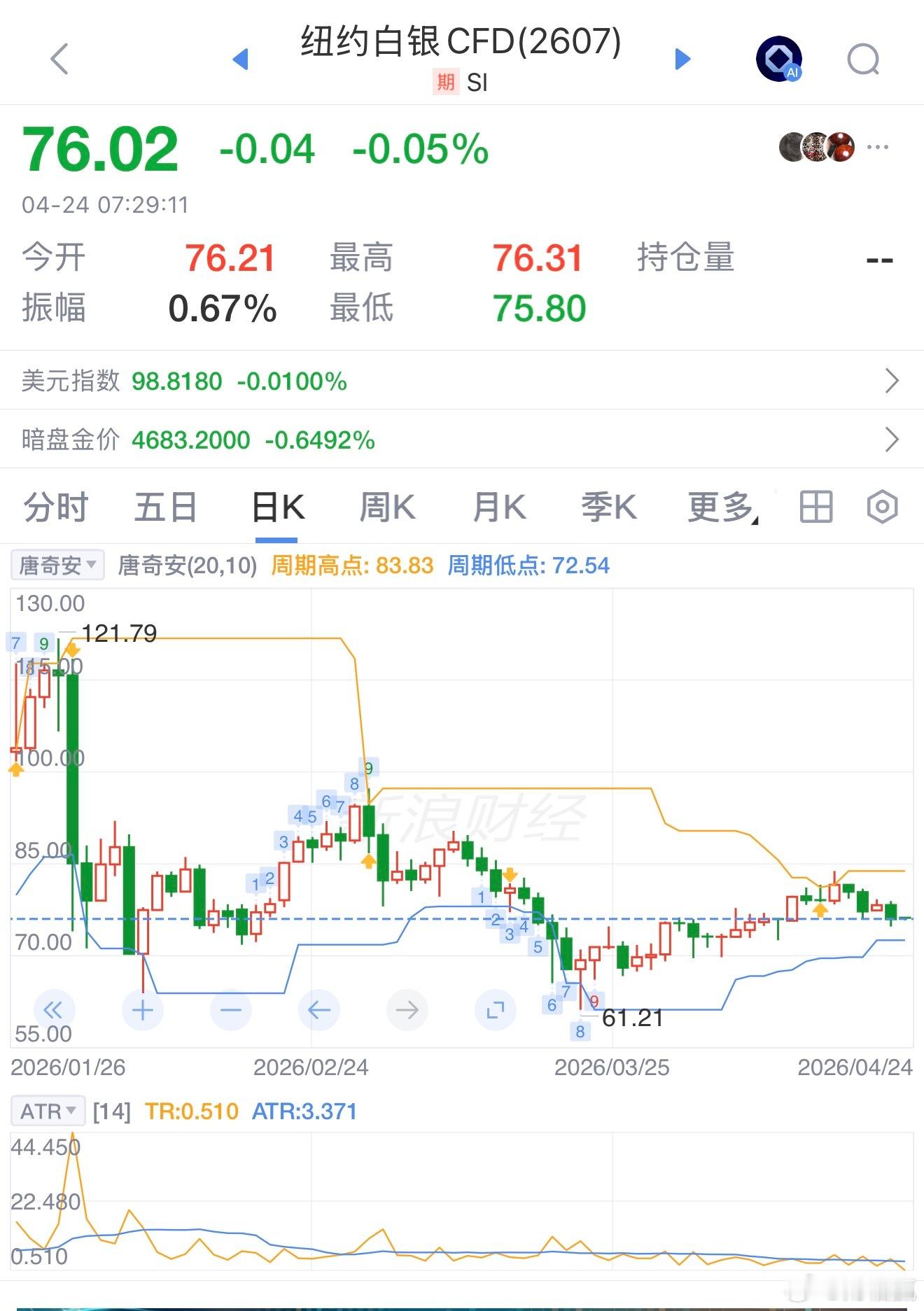This screenshot has width=924, height=1311.
Task: Open fullscreen landscape chart mode
Action: tap(495, 1009)
